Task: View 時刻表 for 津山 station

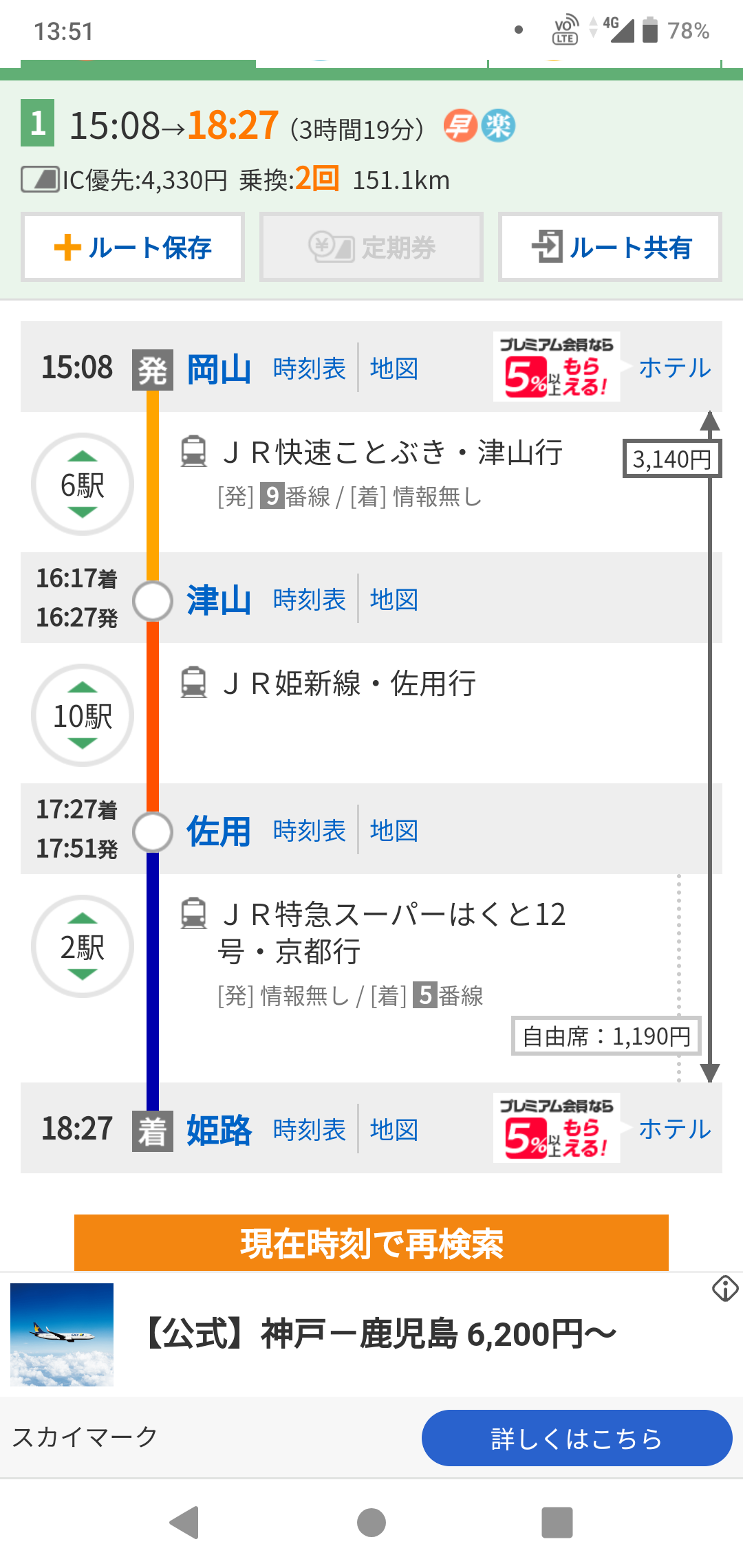Action: [309, 600]
